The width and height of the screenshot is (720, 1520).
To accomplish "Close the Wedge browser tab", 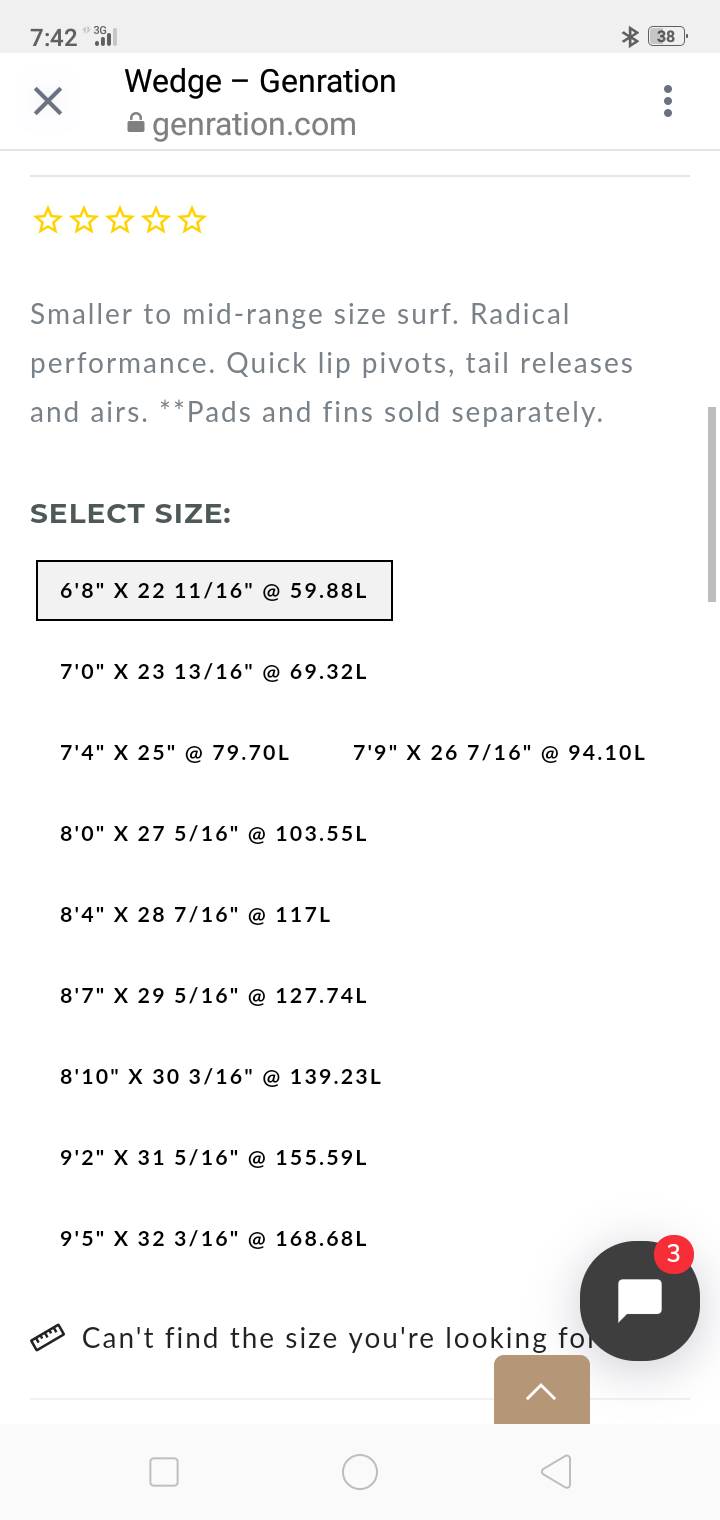I will [x=48, y=101].
